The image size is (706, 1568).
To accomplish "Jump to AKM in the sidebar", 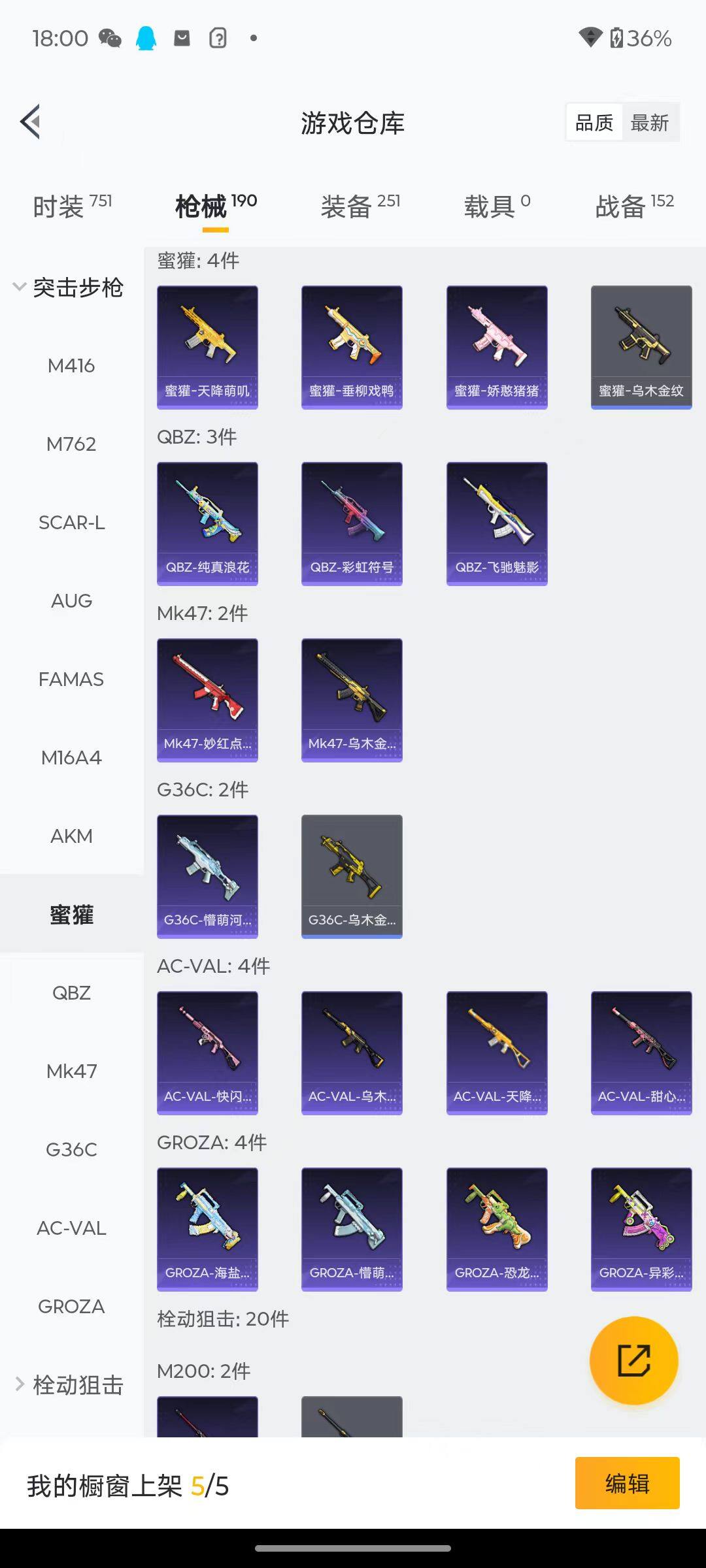I will pos(71,836).
